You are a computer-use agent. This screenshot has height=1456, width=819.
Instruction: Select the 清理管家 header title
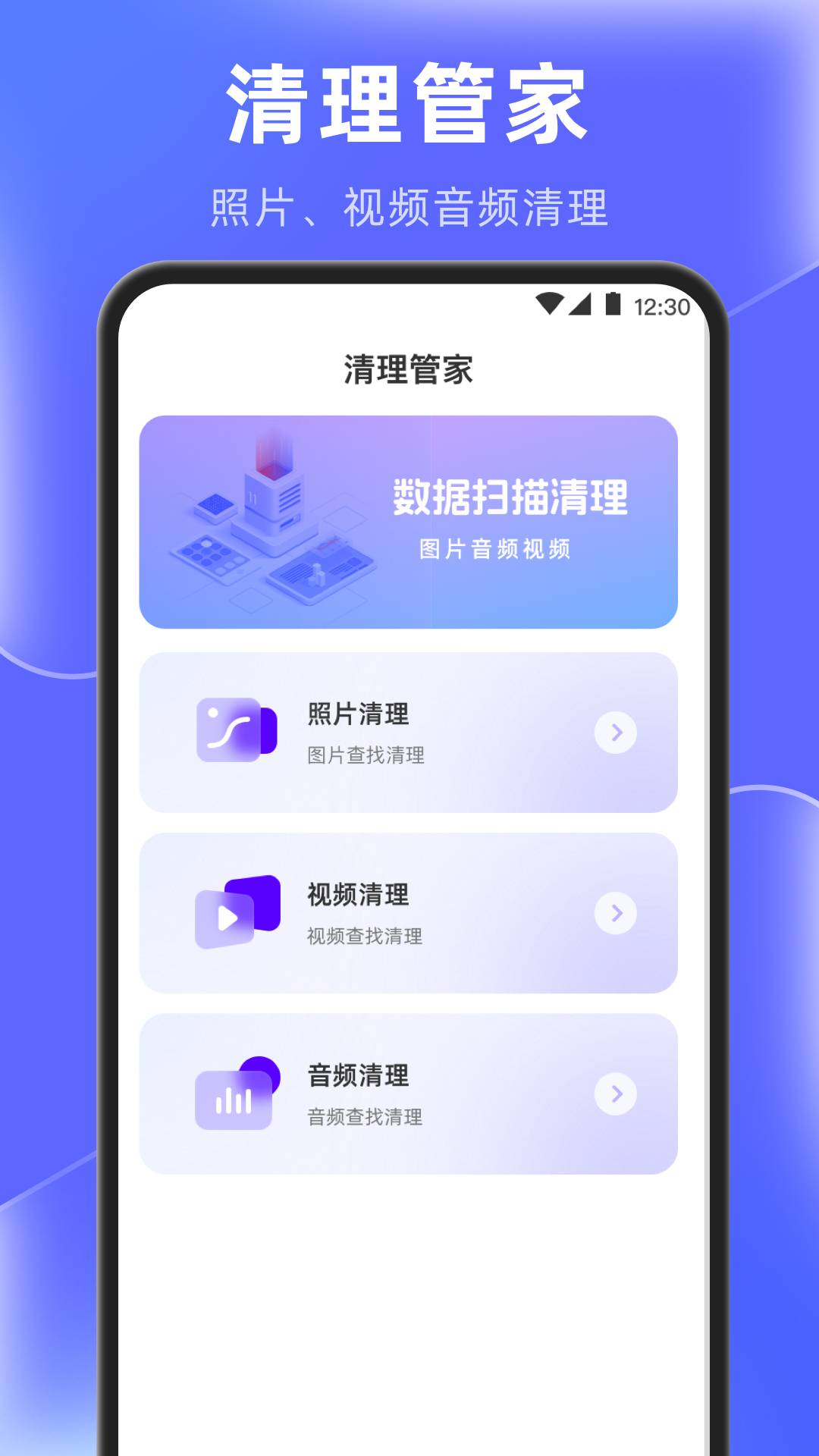click(409, 369)
